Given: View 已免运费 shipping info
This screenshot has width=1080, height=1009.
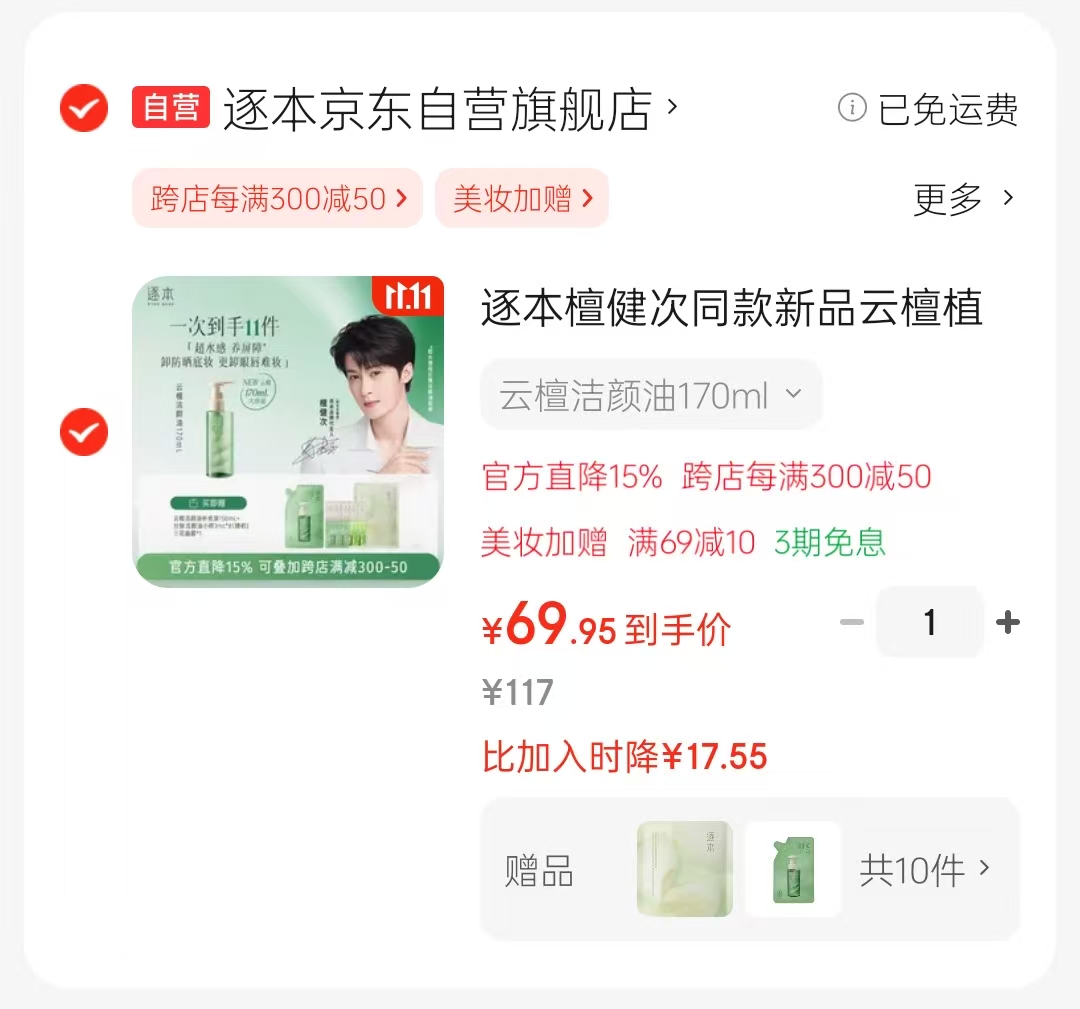Looking at the screenshot, I should tap(928, 109).
